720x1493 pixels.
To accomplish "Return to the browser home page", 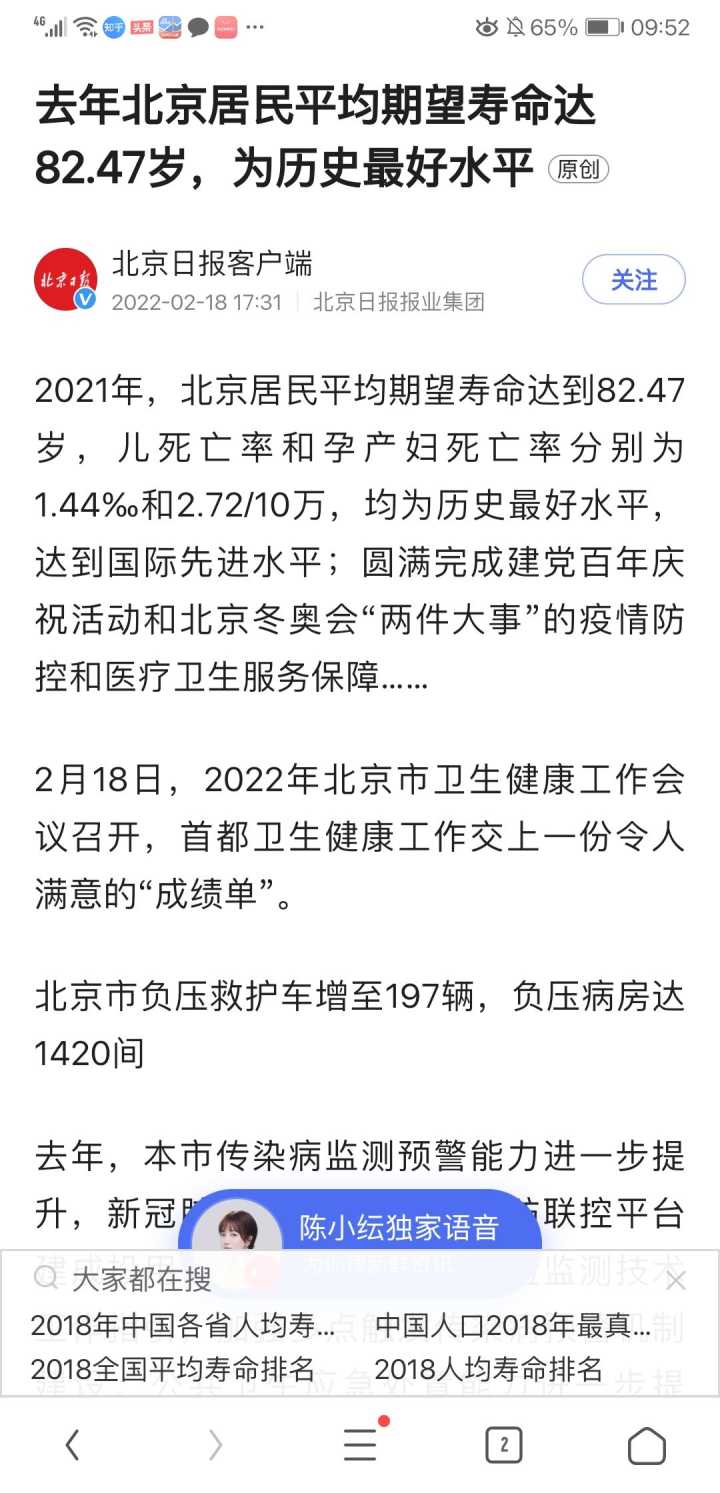I will click(x=647, y=1445).
